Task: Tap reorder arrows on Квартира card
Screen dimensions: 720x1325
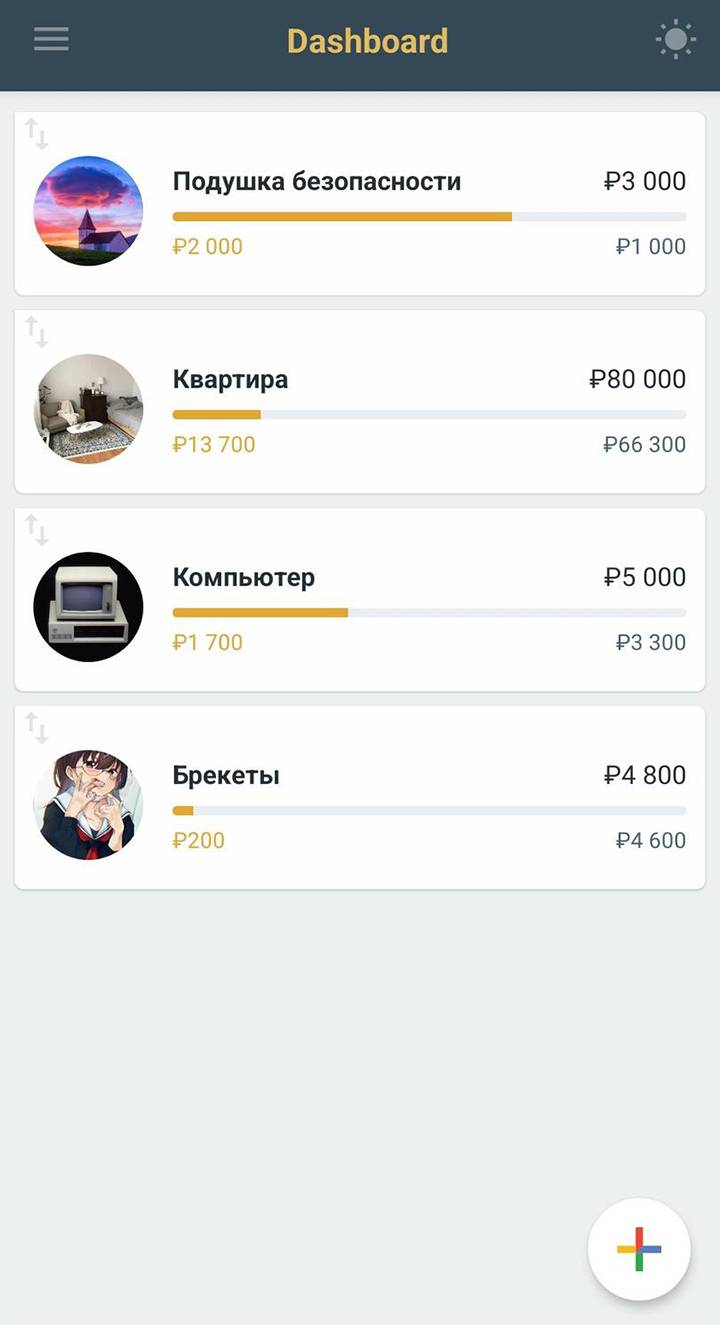Action: click(37, 332)
